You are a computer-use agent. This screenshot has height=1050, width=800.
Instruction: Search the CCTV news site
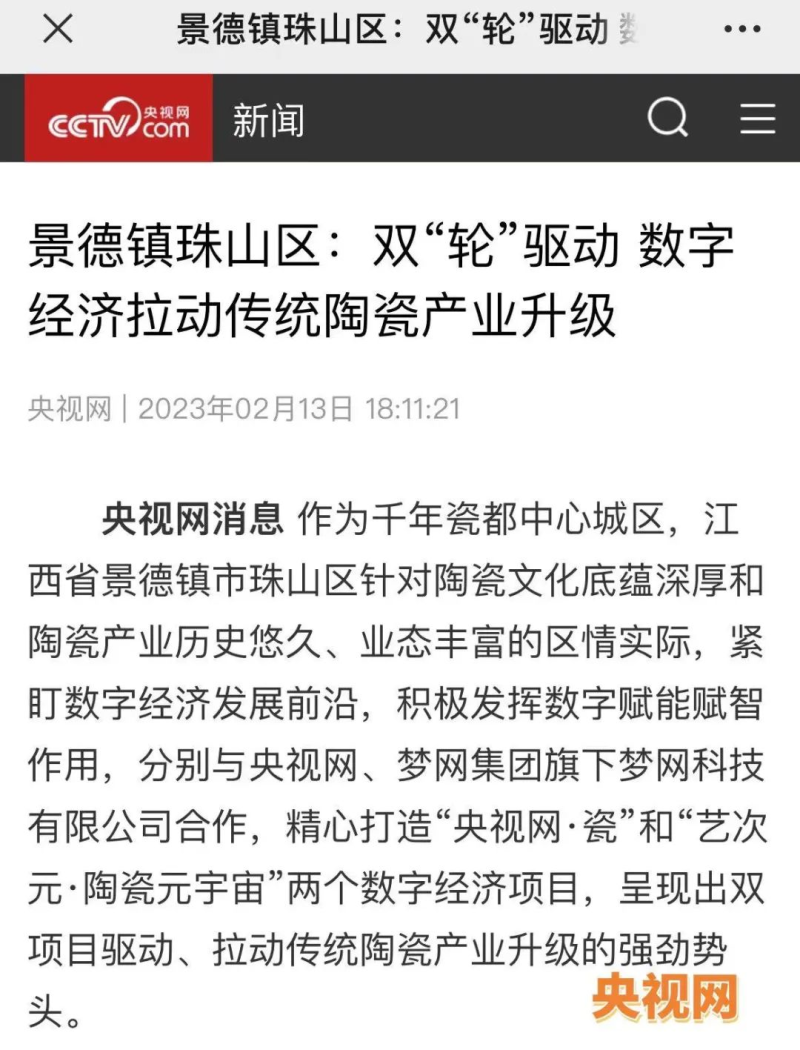667,120
